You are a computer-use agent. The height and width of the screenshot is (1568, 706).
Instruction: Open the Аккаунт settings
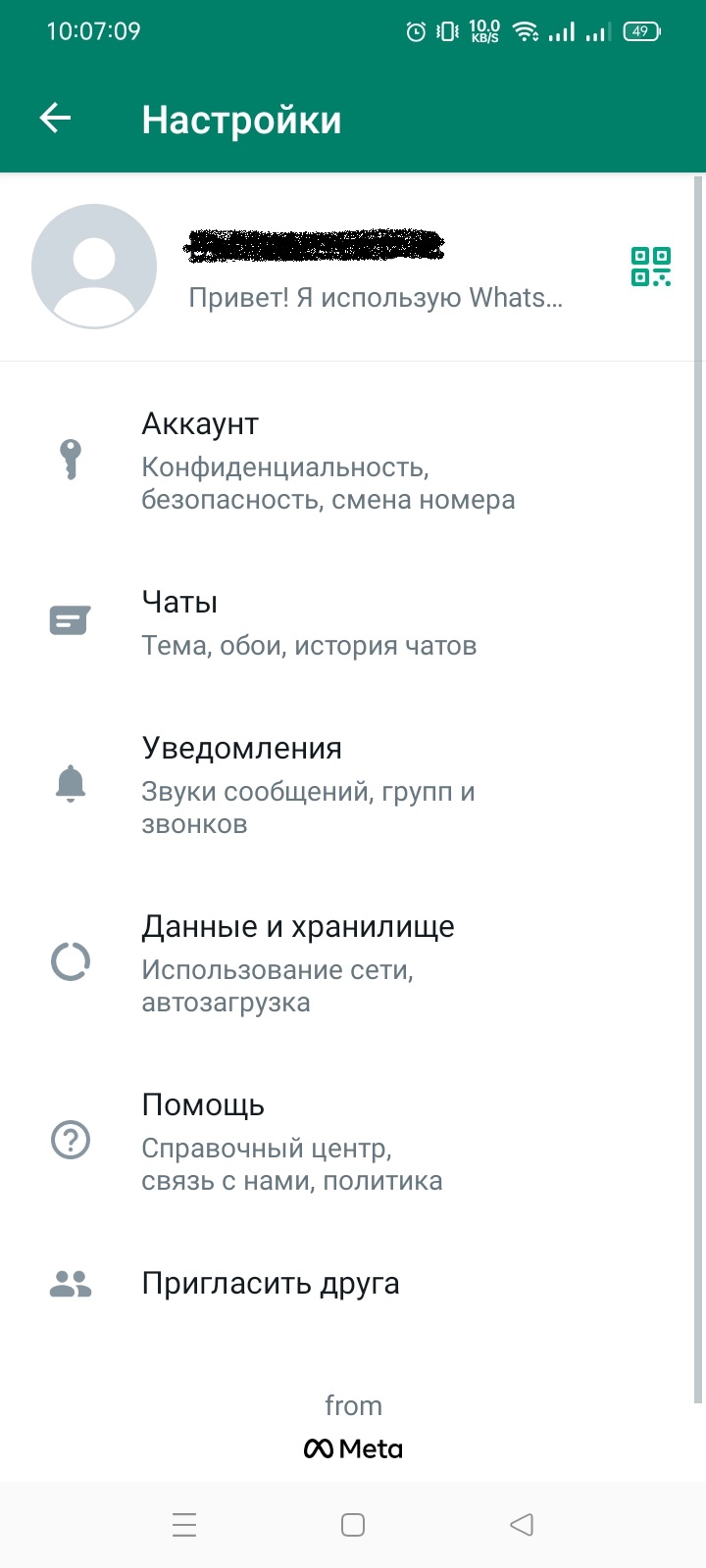tap(328, 461)
